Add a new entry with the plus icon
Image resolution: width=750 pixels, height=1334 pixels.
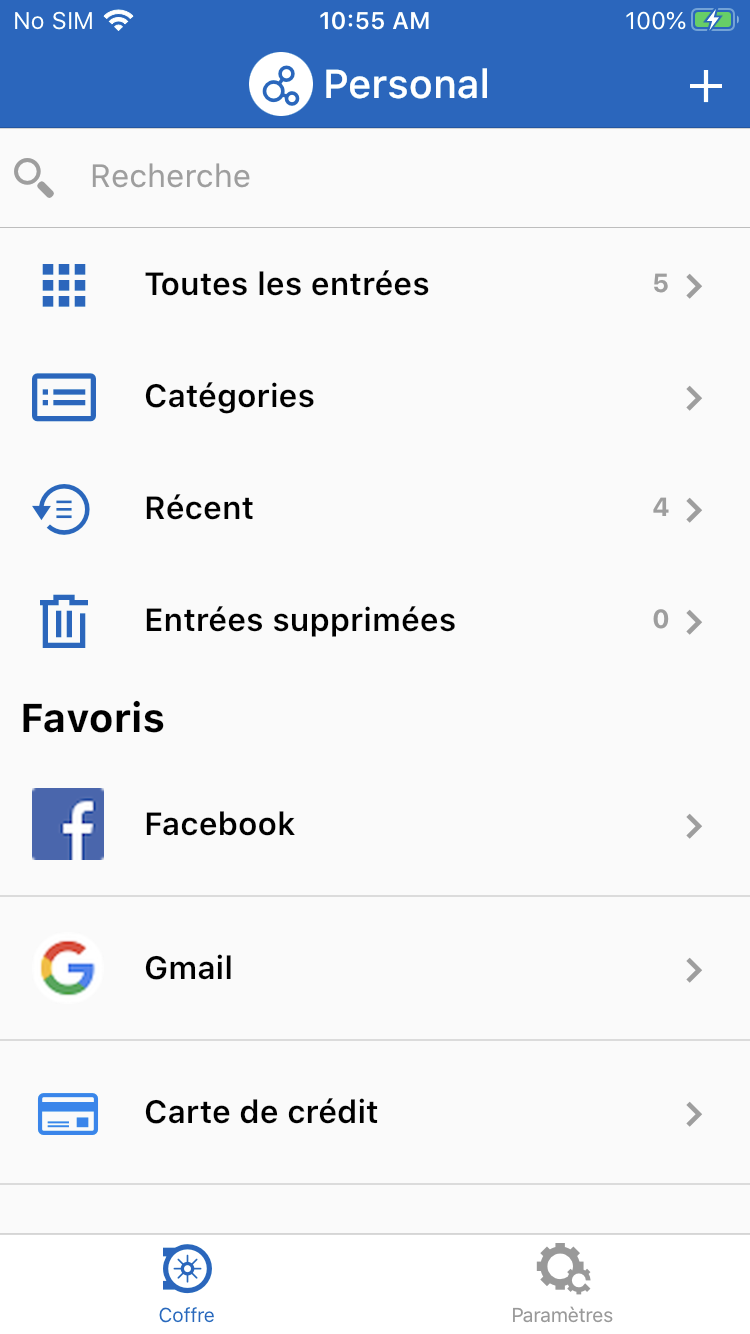point(705,86)
